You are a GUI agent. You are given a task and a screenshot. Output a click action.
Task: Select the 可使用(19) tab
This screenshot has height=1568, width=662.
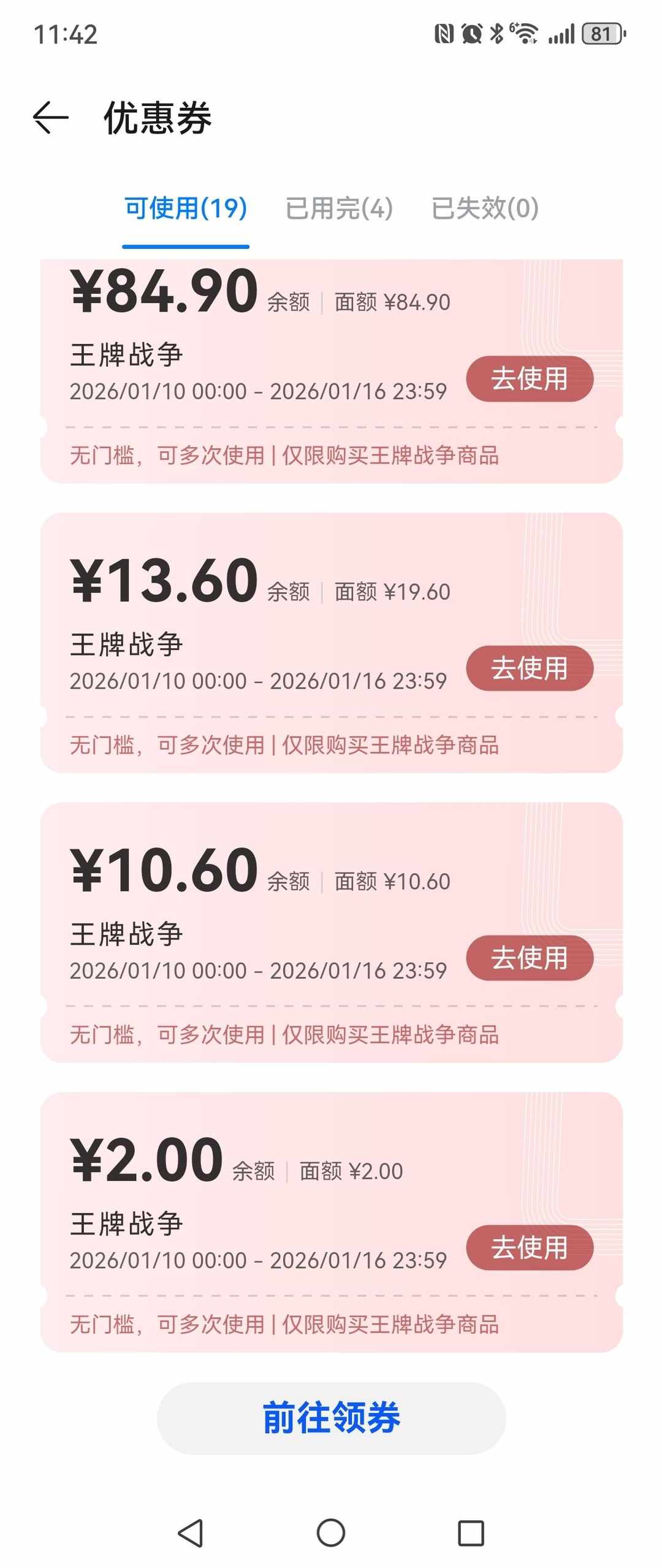tap(185, 208)
